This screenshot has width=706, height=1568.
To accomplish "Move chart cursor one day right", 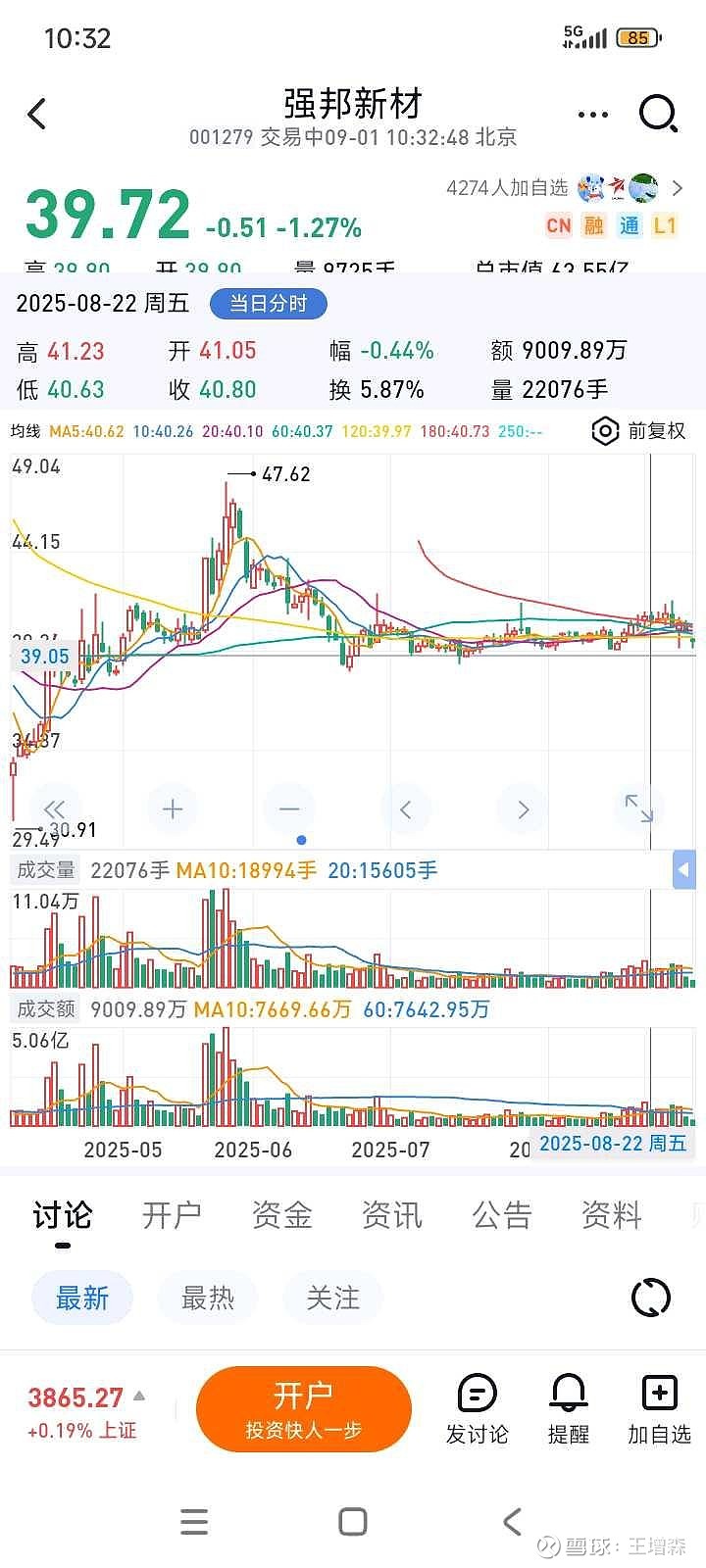I will pos(523,809).
